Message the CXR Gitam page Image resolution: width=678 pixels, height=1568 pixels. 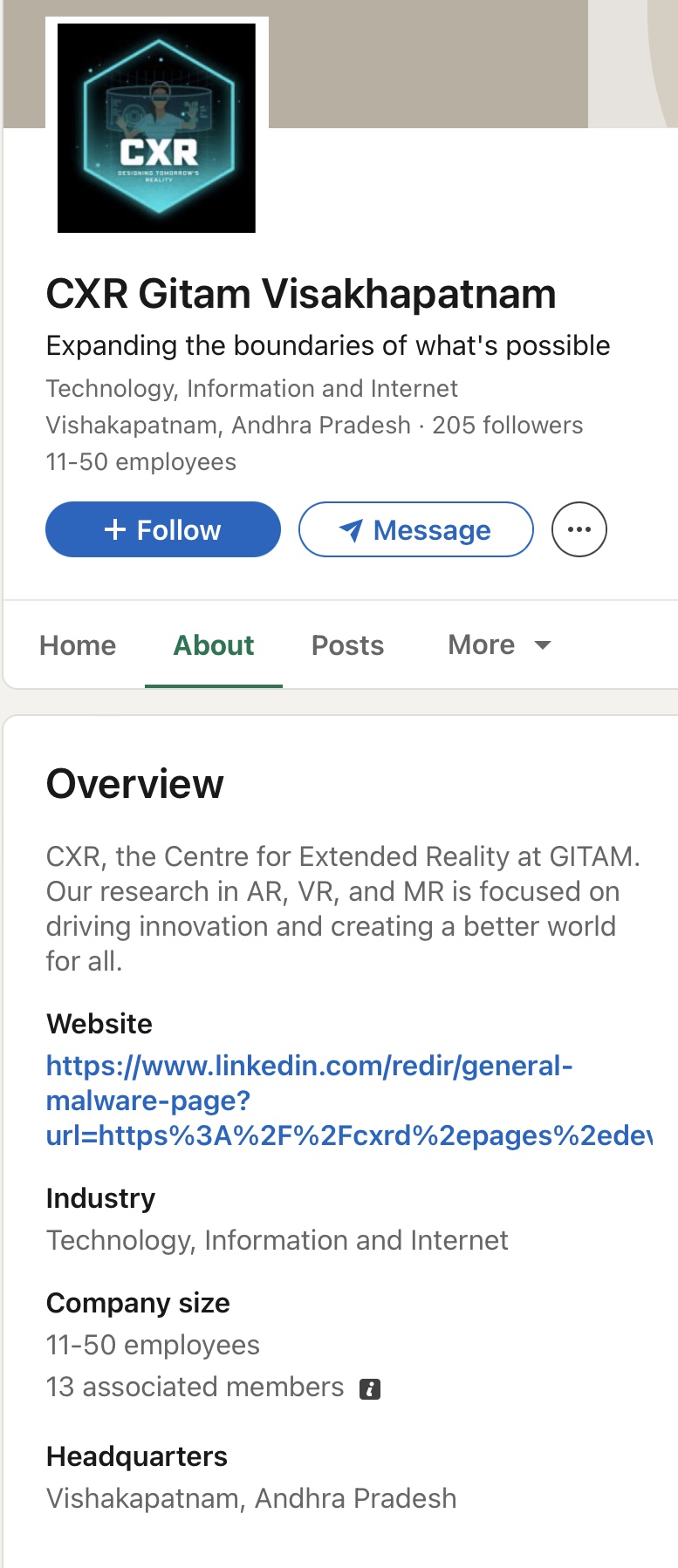[x=415, y=529]
